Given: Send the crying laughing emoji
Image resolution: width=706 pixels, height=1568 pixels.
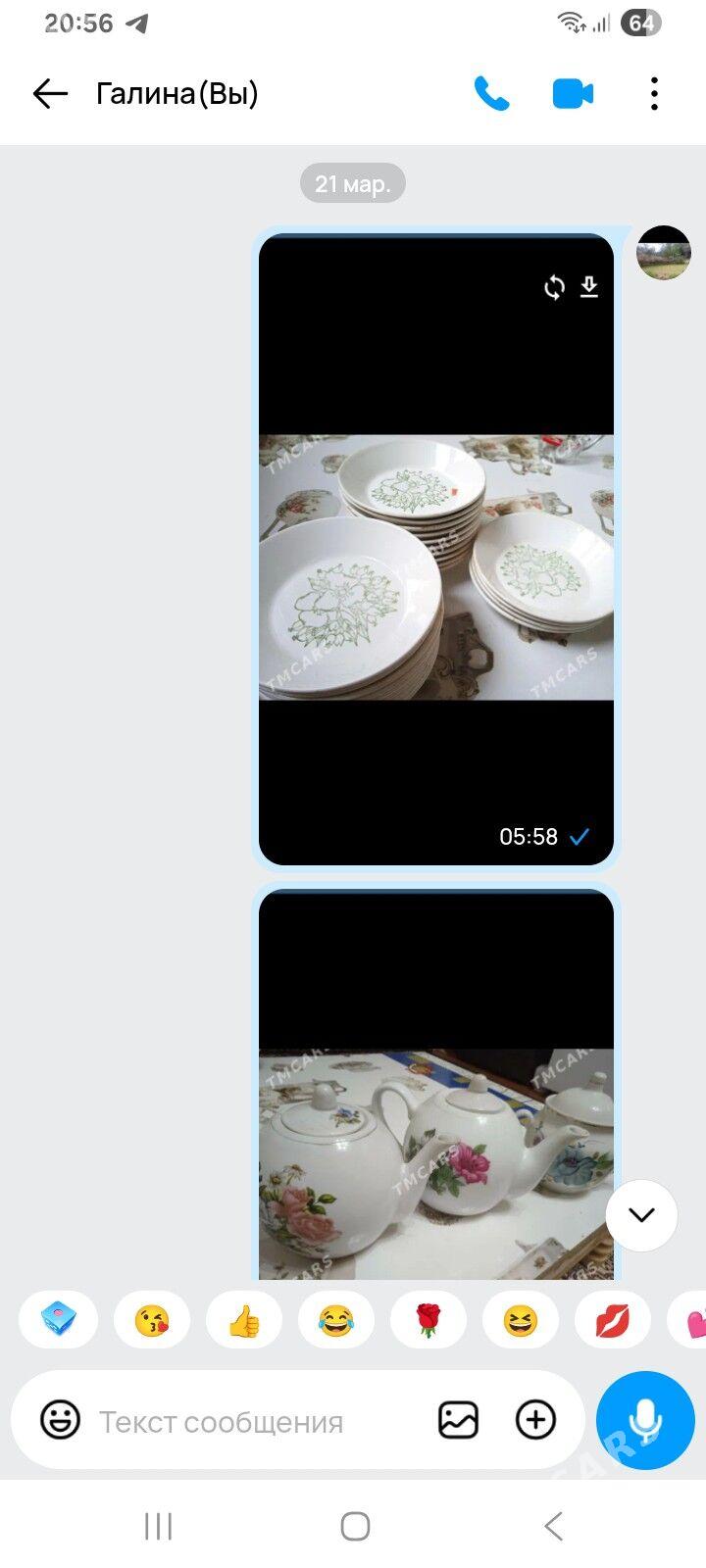Looking at the screenshot, I should 336,1321.
